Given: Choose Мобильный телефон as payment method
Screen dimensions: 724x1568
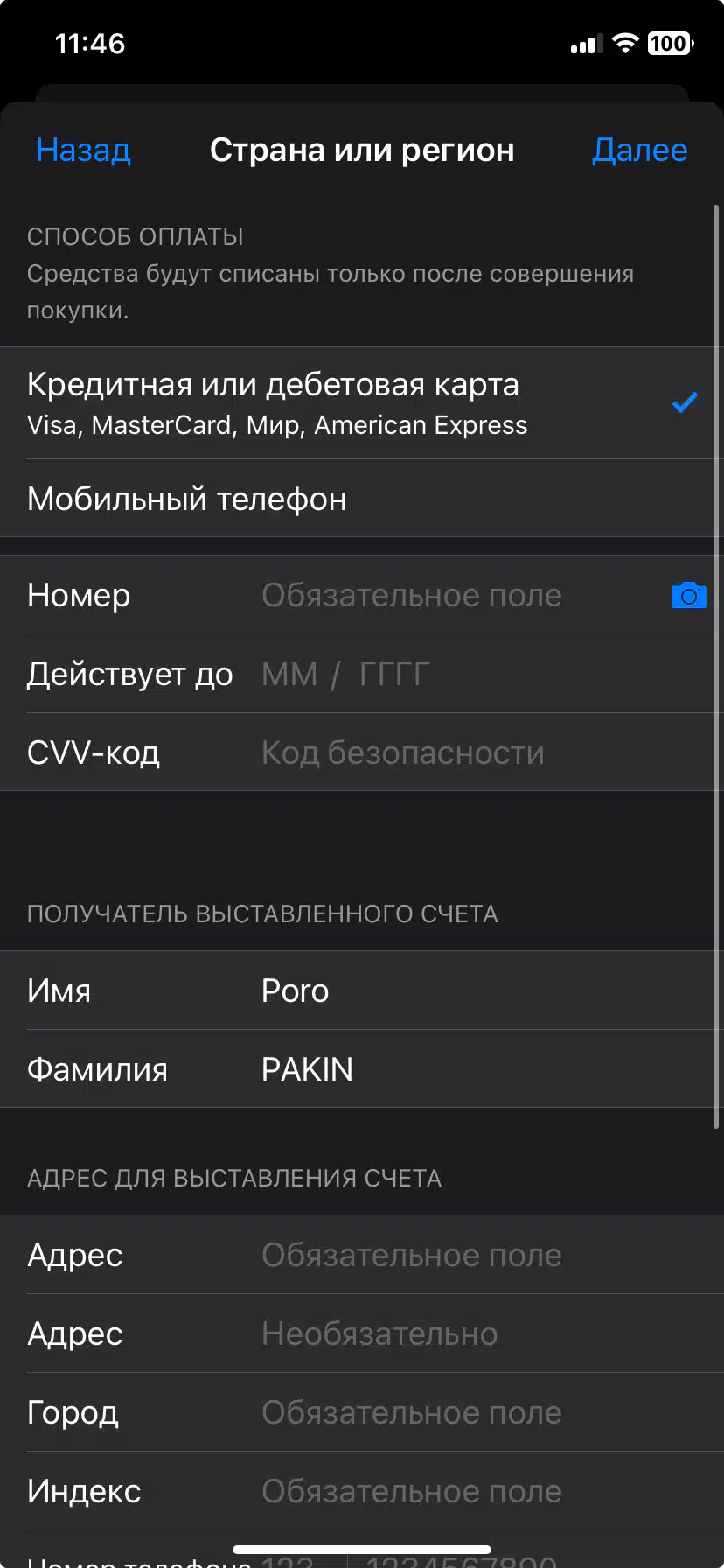Looking at the screenshot, I should (362, 499).
